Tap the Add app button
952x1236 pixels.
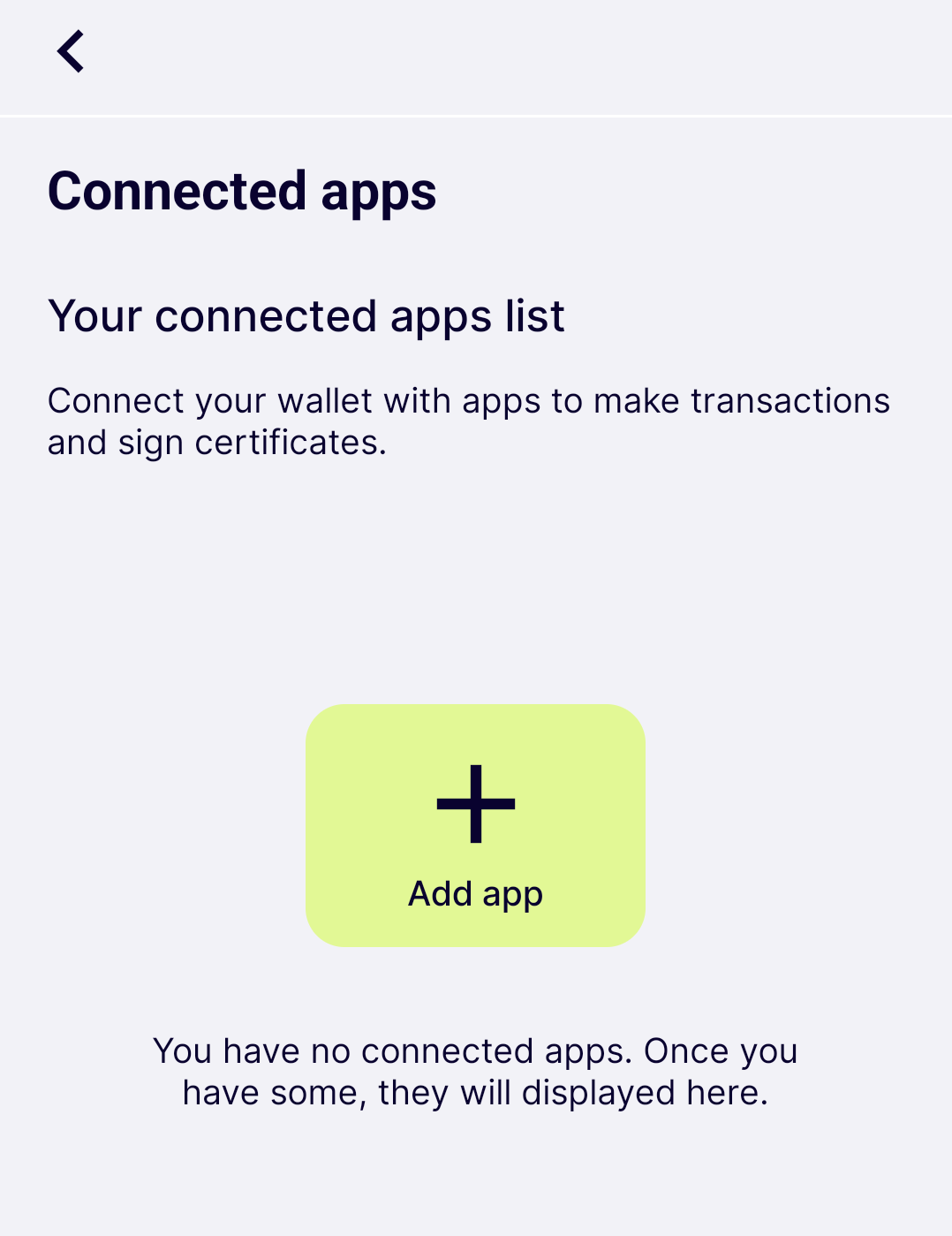click(x=475, y=825)
